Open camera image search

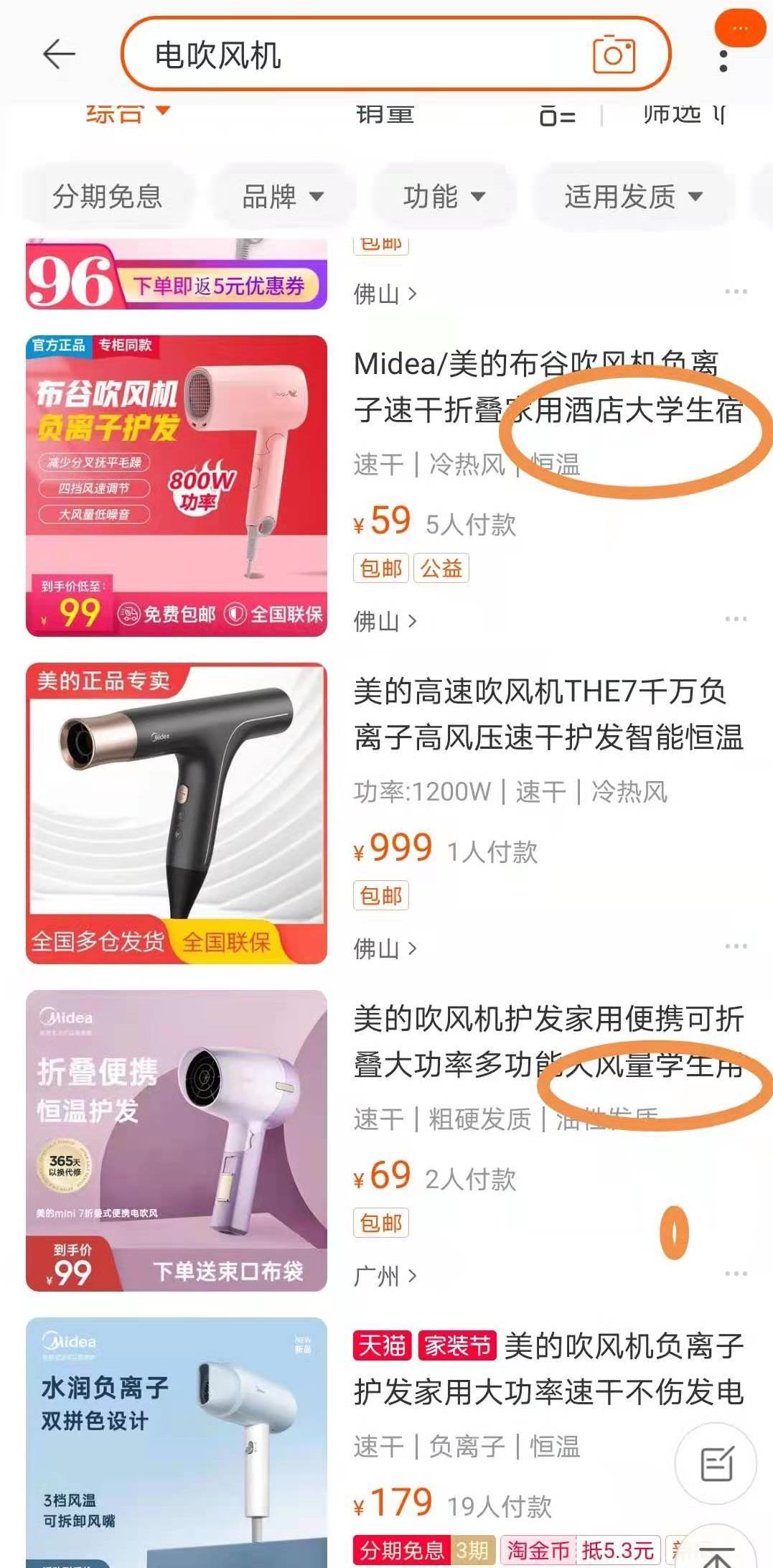pos(614,55)
